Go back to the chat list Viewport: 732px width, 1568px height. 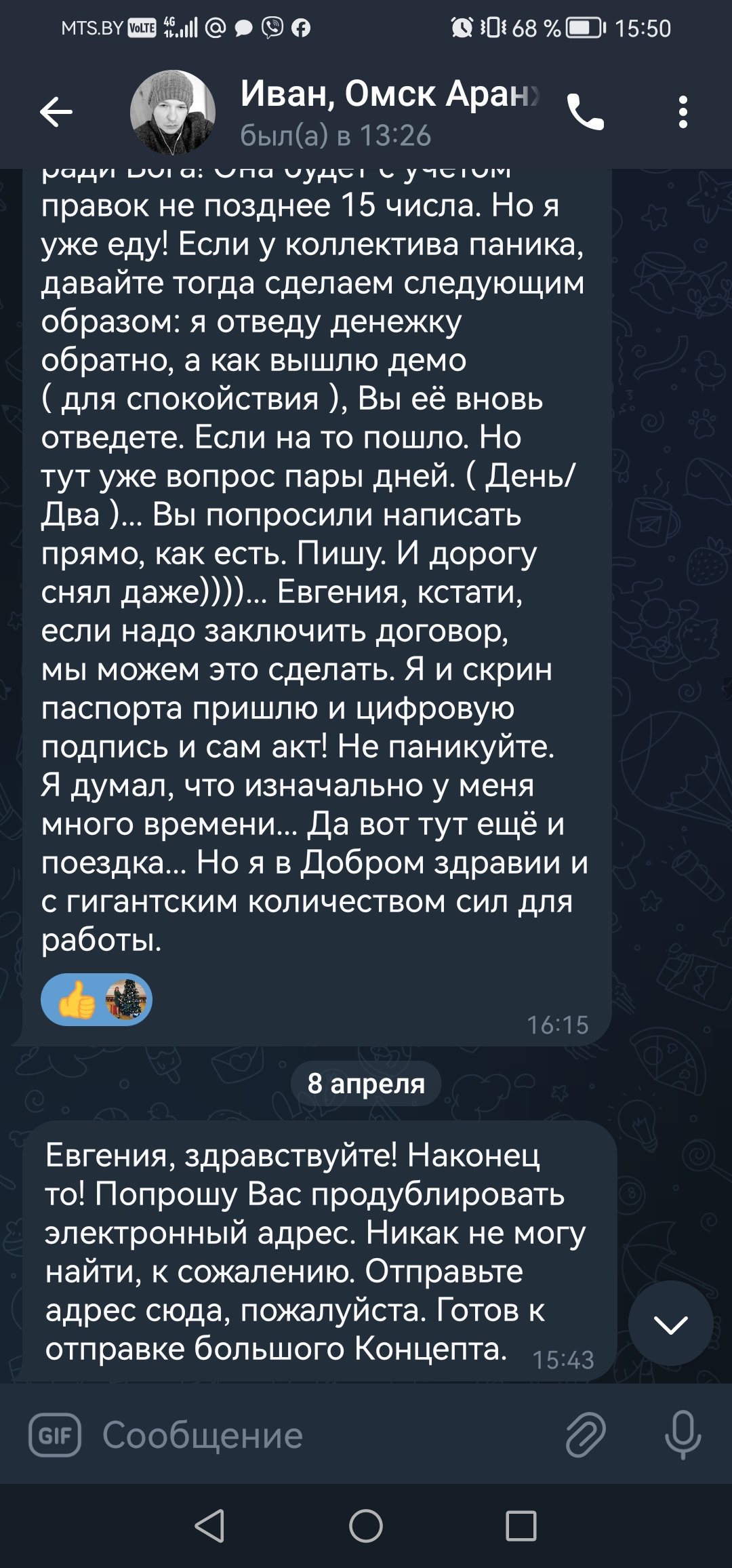pyautogui.click(x=56, y=112)
